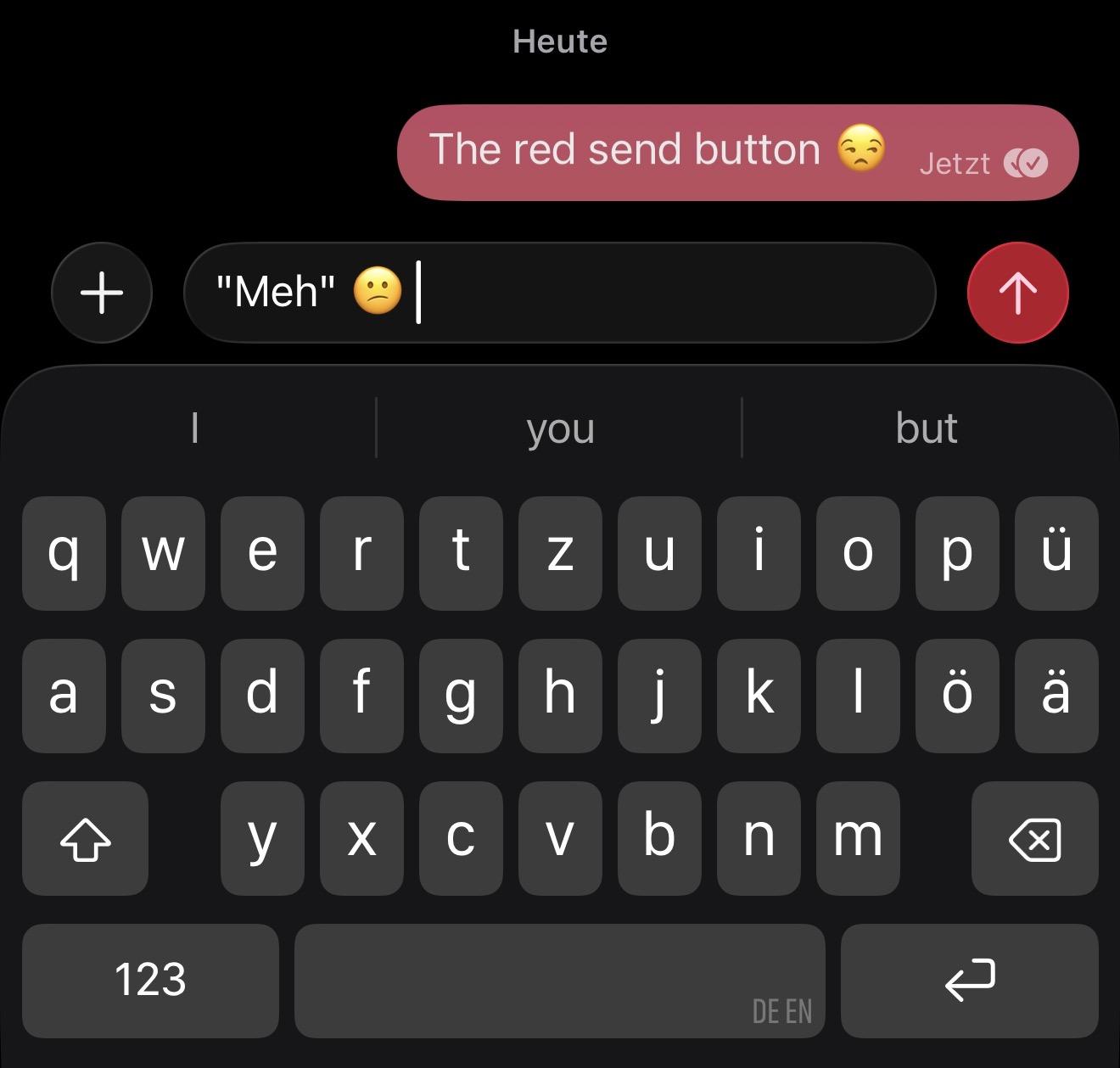Switch keyboard to the 123 numbers layout
The image size is (1120, 1068).
coord(150,980)
